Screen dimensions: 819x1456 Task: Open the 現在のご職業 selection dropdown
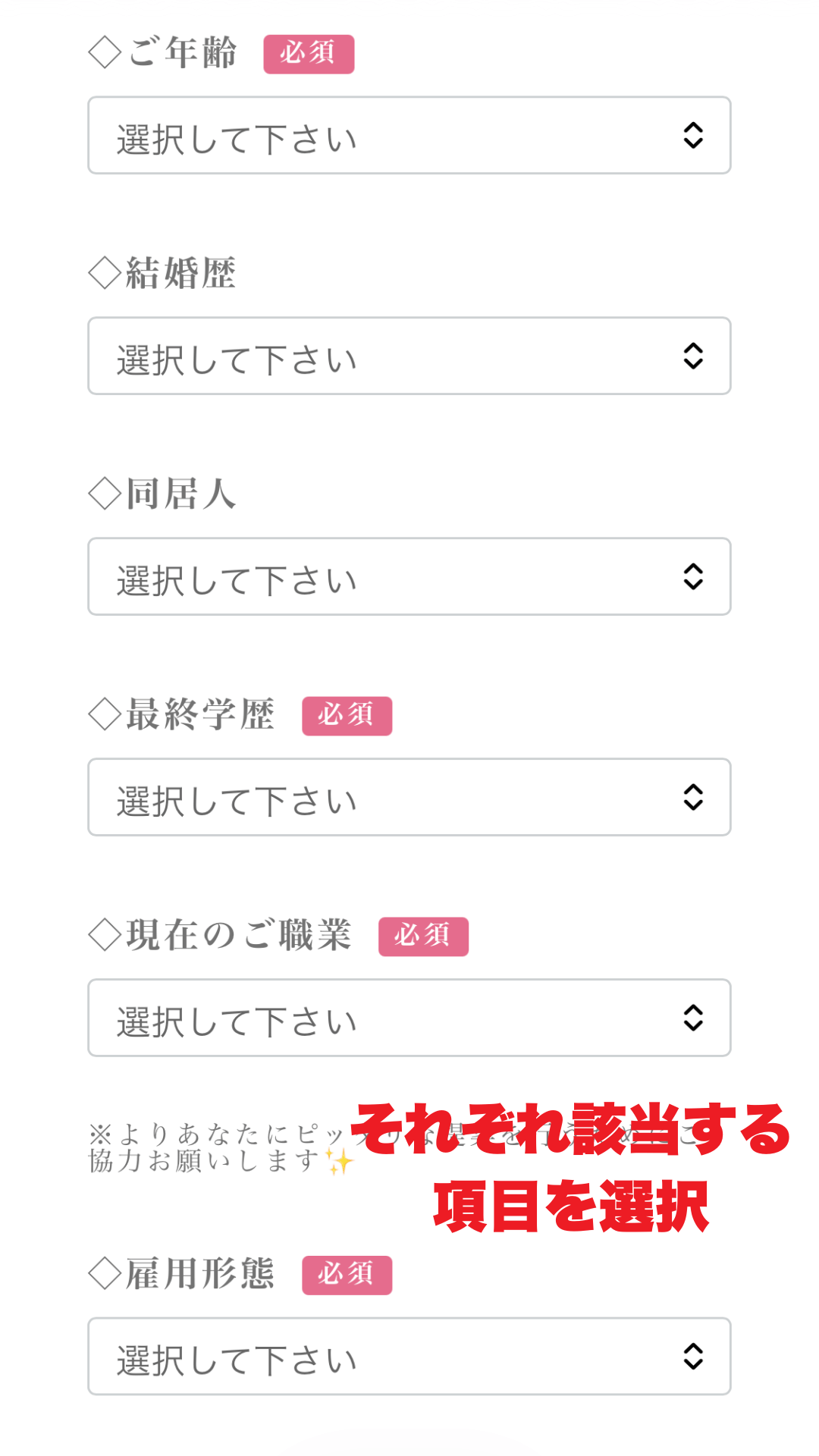(x=409, y=1018)
